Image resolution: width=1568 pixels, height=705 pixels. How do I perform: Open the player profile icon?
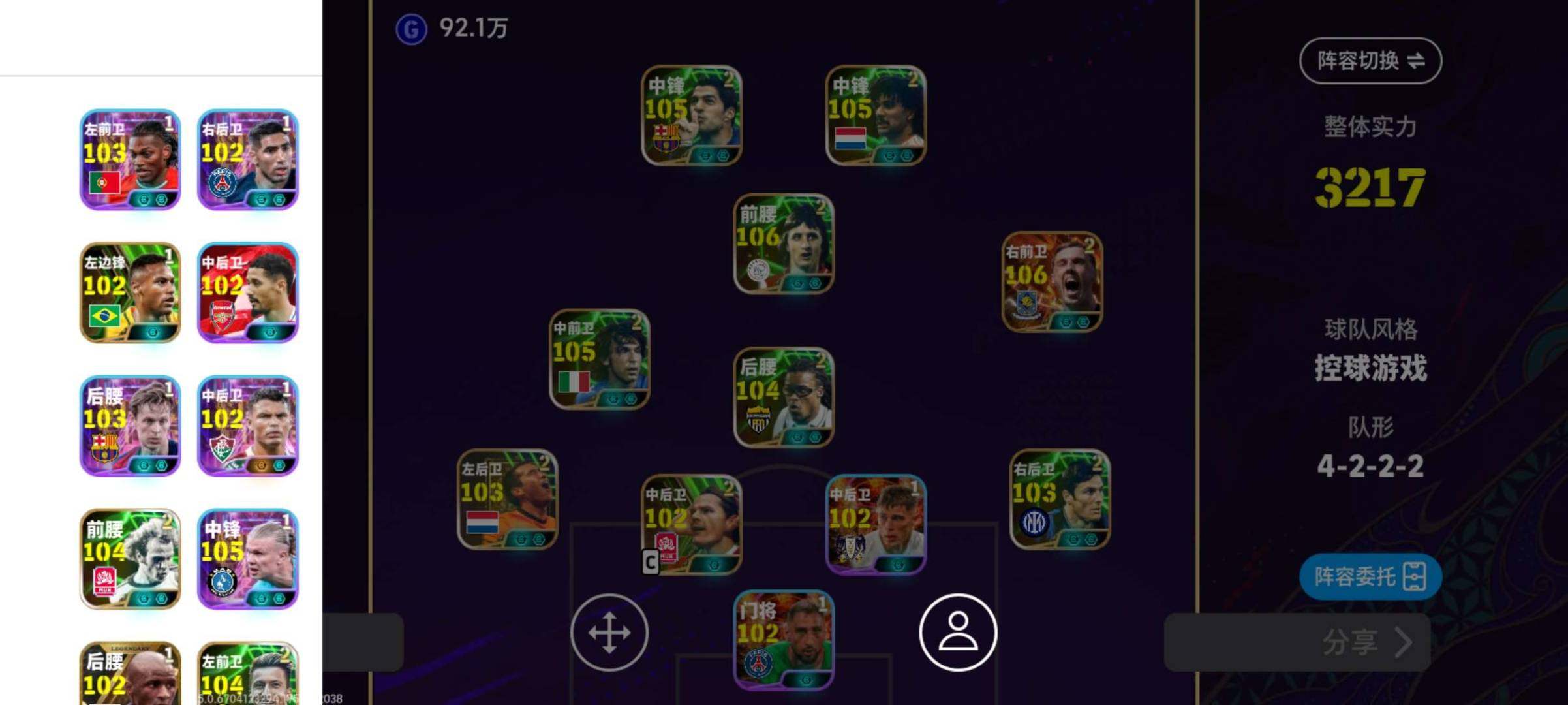tap(957, 632)
